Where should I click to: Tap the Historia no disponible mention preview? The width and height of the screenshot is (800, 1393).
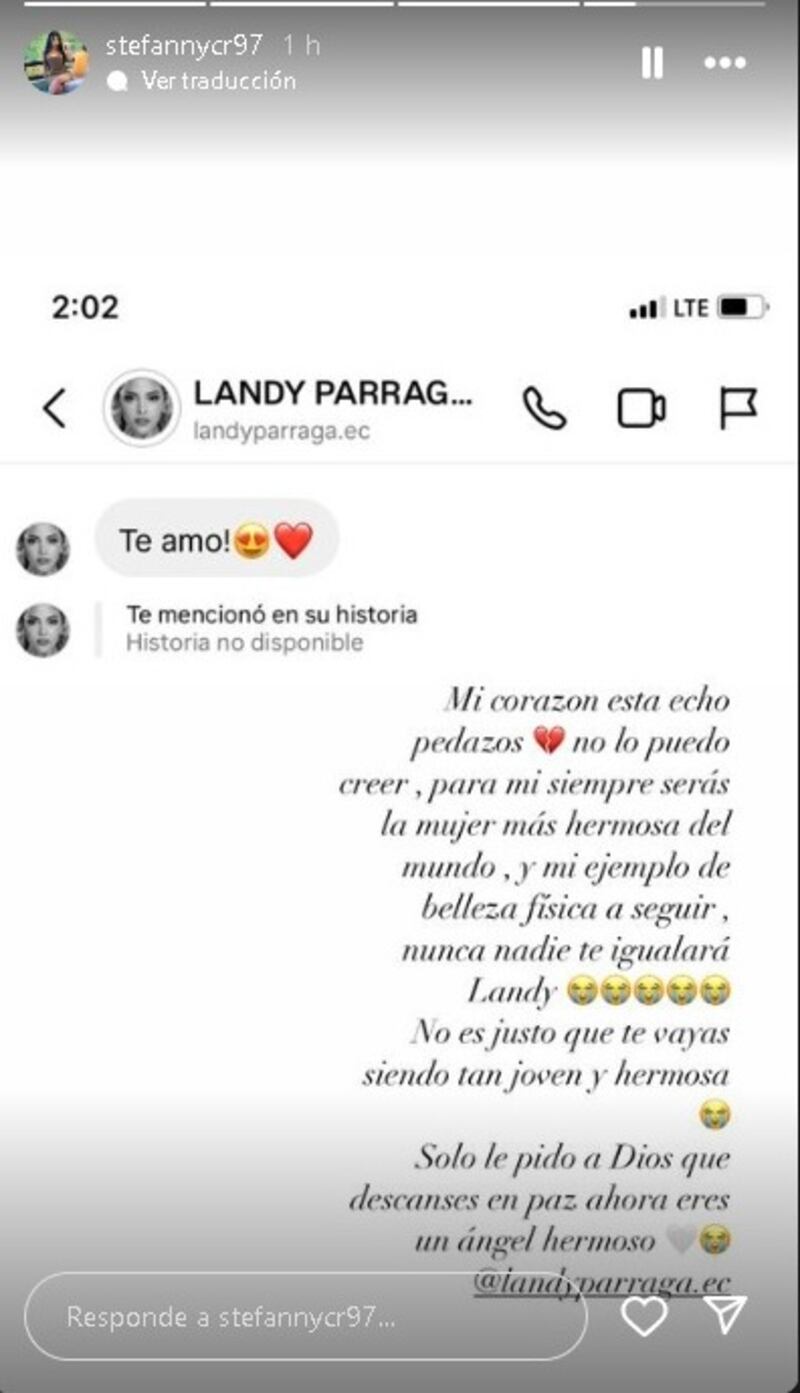pyautogui.click(x=270, y=628)
